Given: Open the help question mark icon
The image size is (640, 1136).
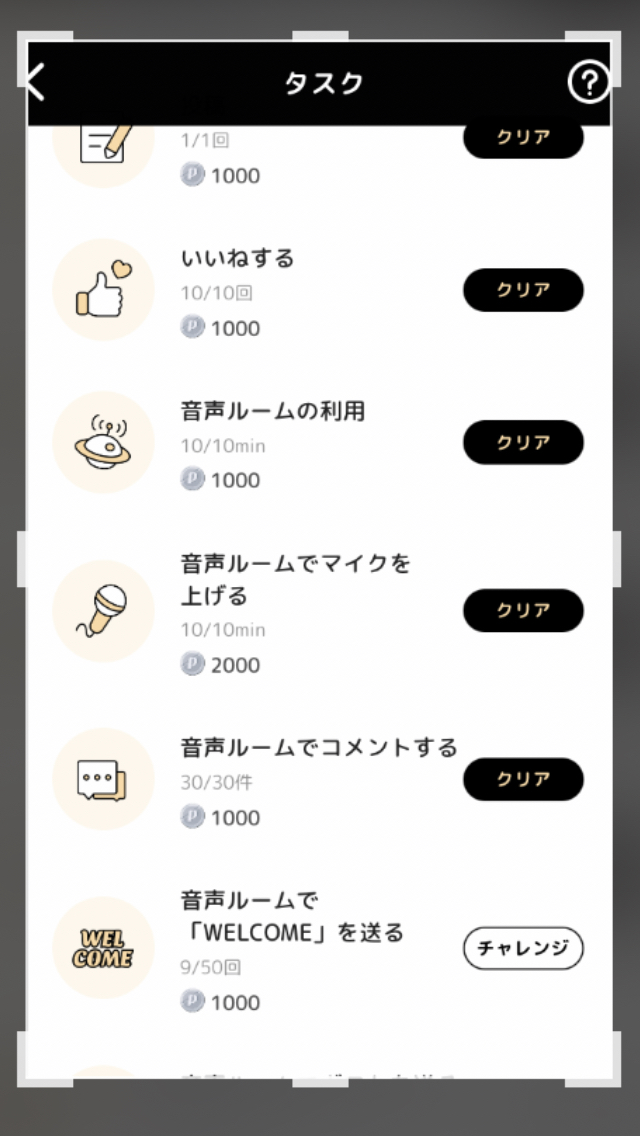Looking at the screenshot, I should point(589,83).
